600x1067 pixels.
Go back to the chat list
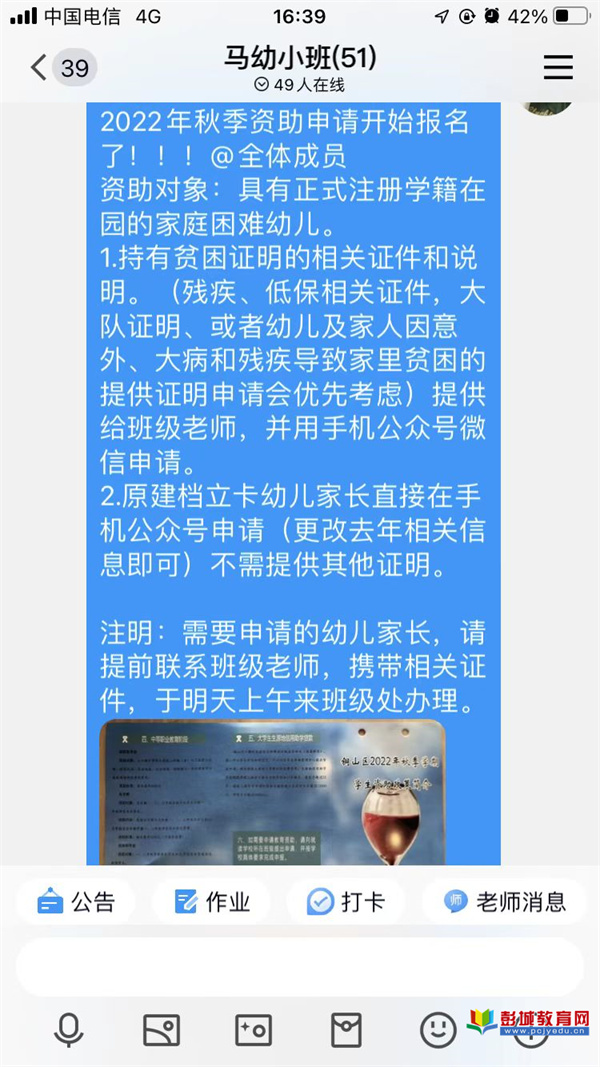[x=40, y=68]
